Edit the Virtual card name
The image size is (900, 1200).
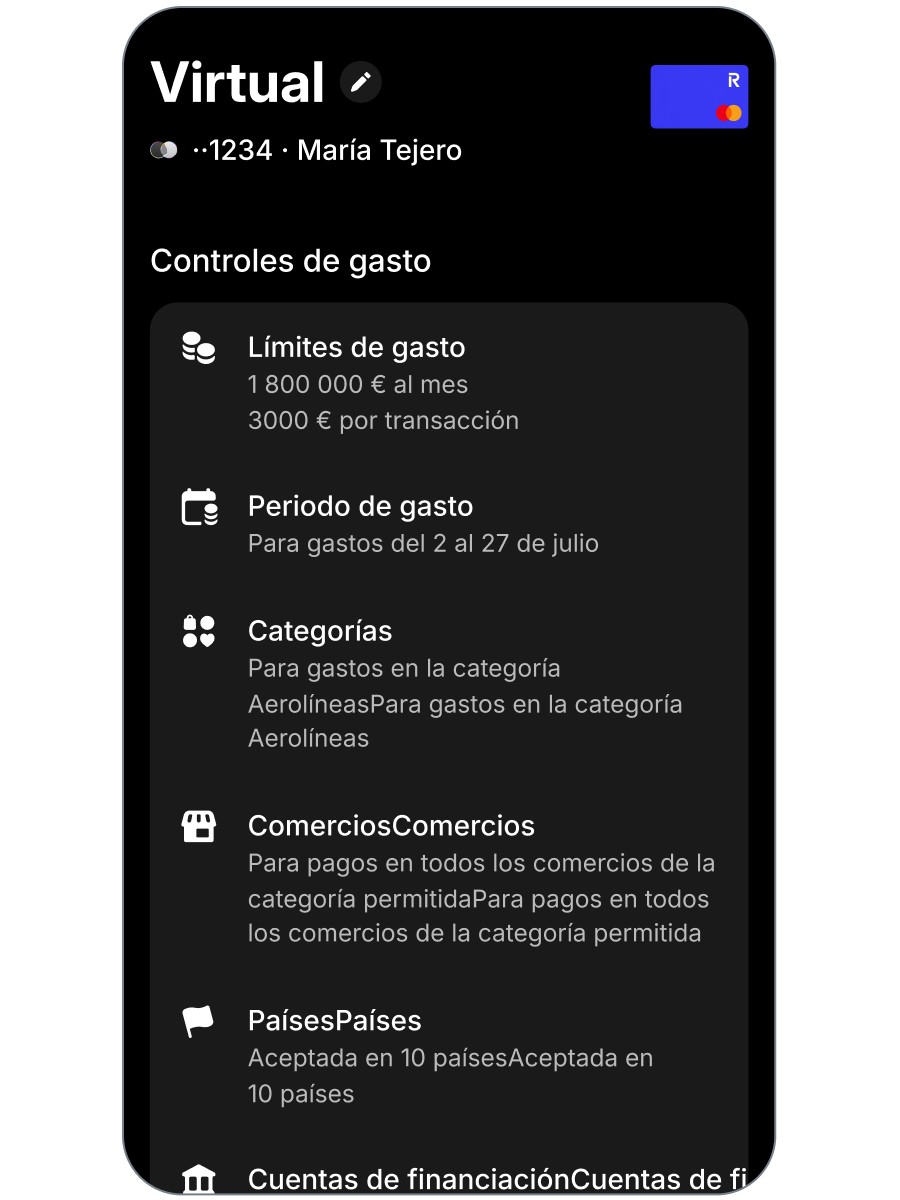click(361, 82)
